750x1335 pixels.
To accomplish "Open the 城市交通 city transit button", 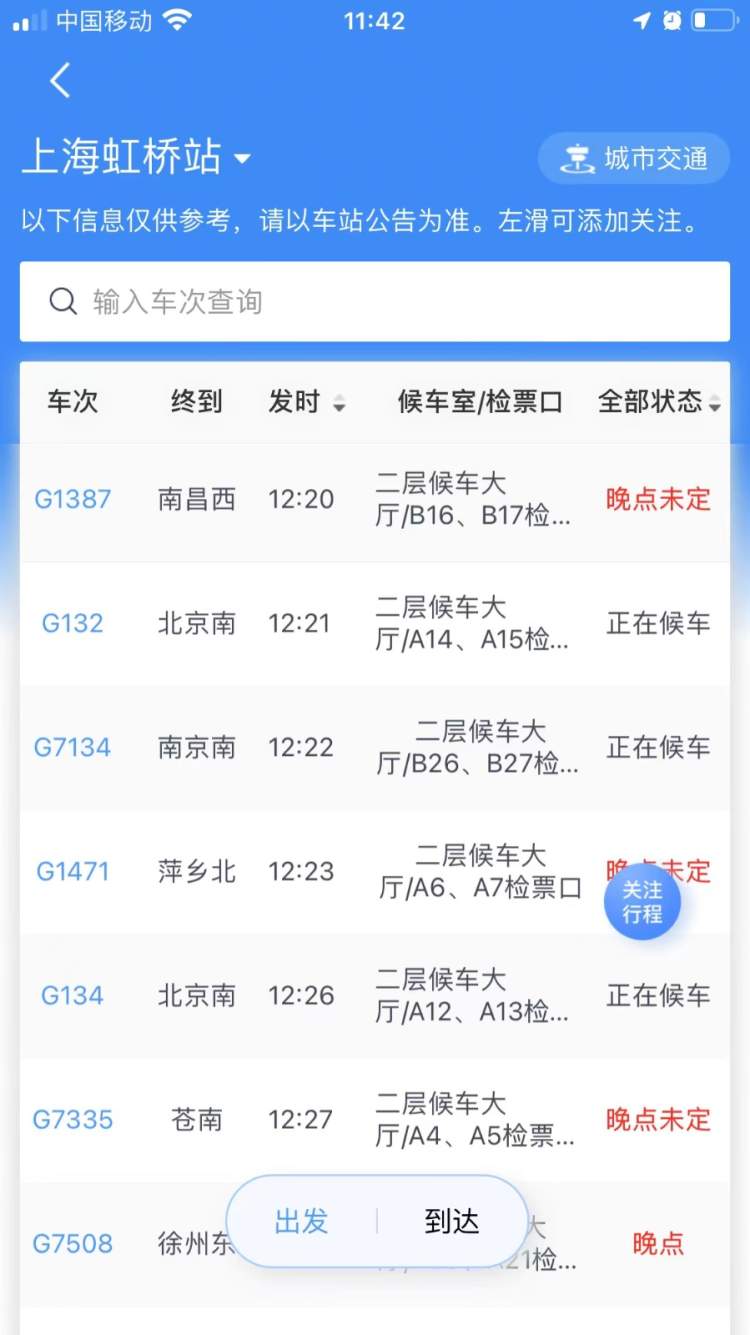I will coord(634,158).
